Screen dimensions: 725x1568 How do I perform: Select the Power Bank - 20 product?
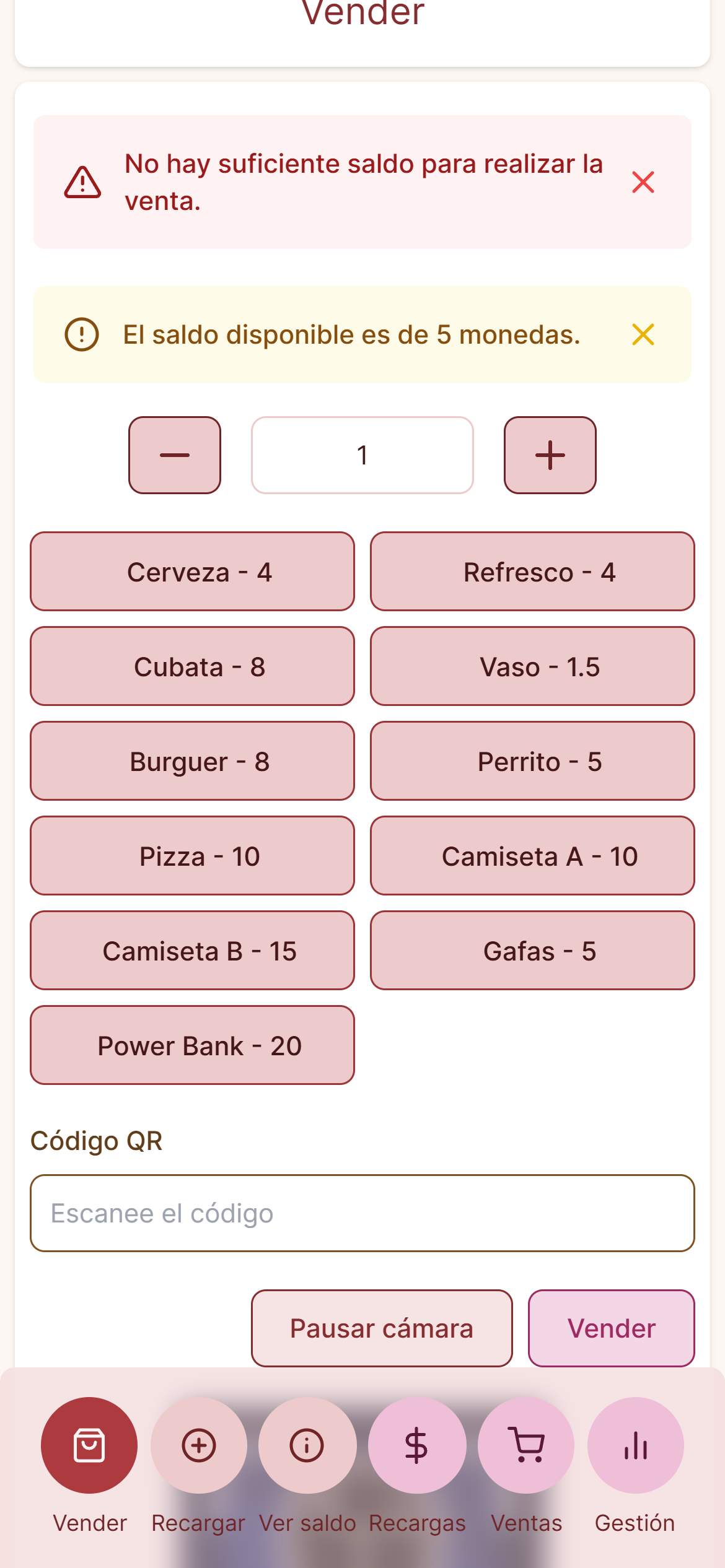click(193, 1045)
